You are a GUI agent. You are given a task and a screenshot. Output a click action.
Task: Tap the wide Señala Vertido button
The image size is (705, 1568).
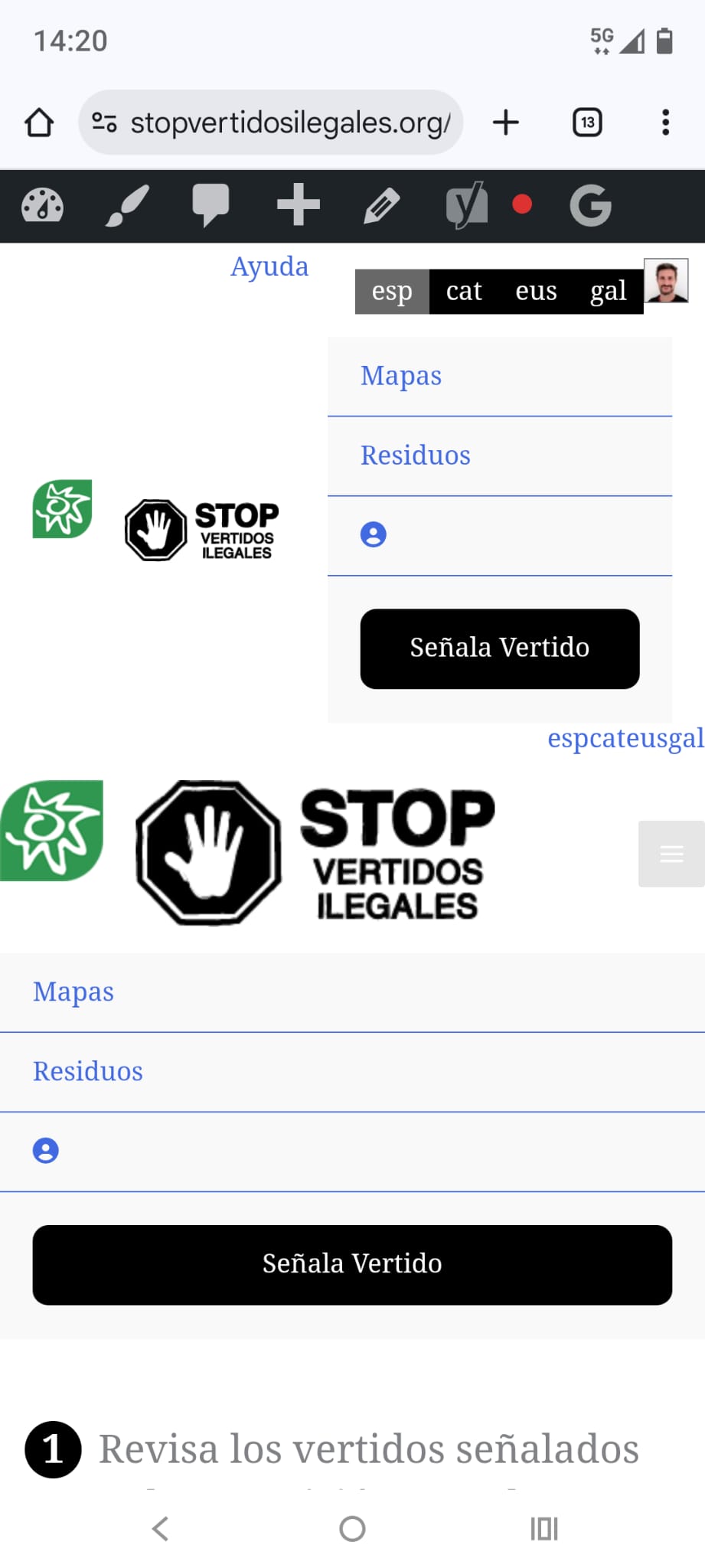[352, 1265]
